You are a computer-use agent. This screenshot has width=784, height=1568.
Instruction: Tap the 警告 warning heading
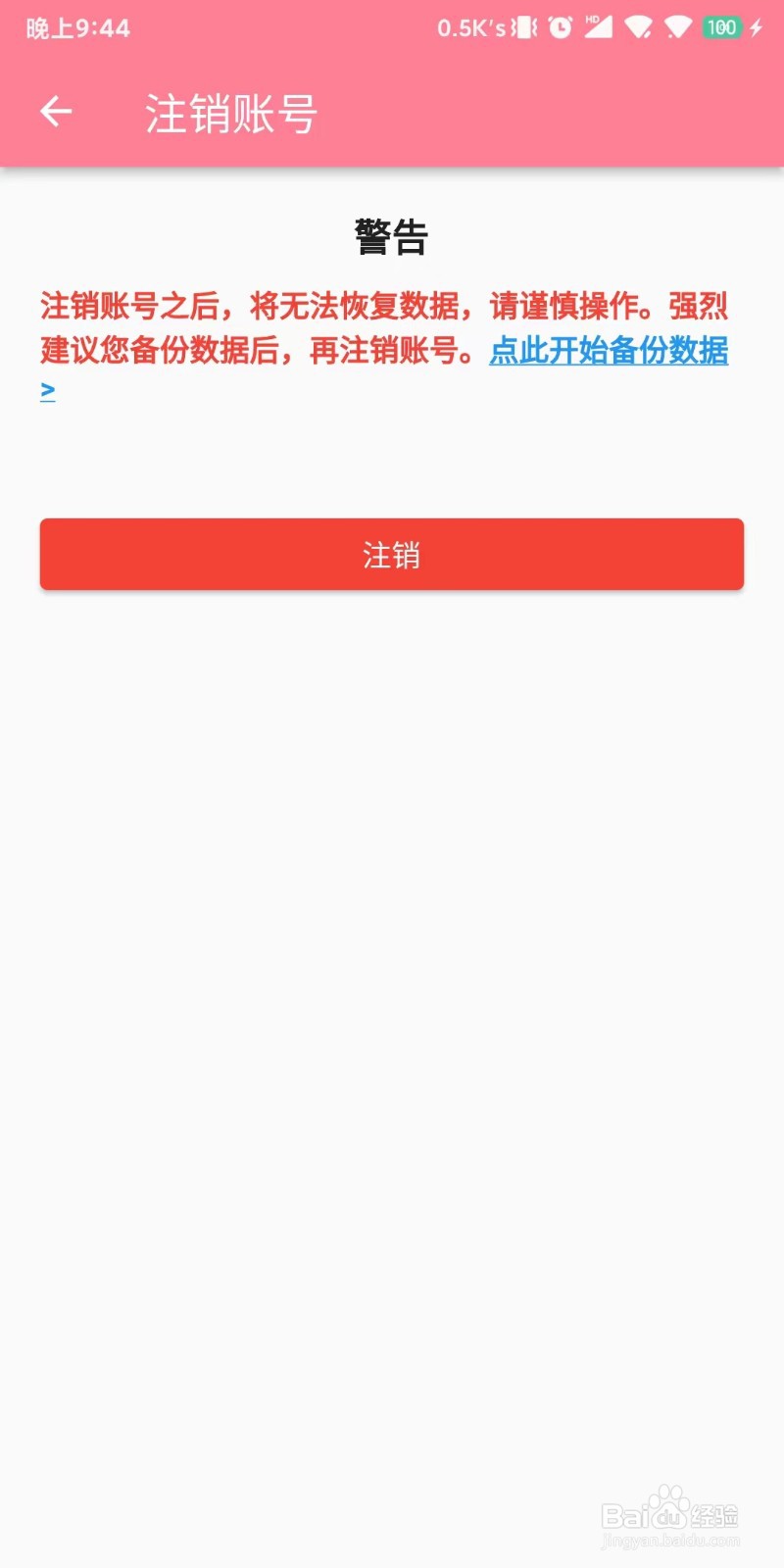pos(391,234)
